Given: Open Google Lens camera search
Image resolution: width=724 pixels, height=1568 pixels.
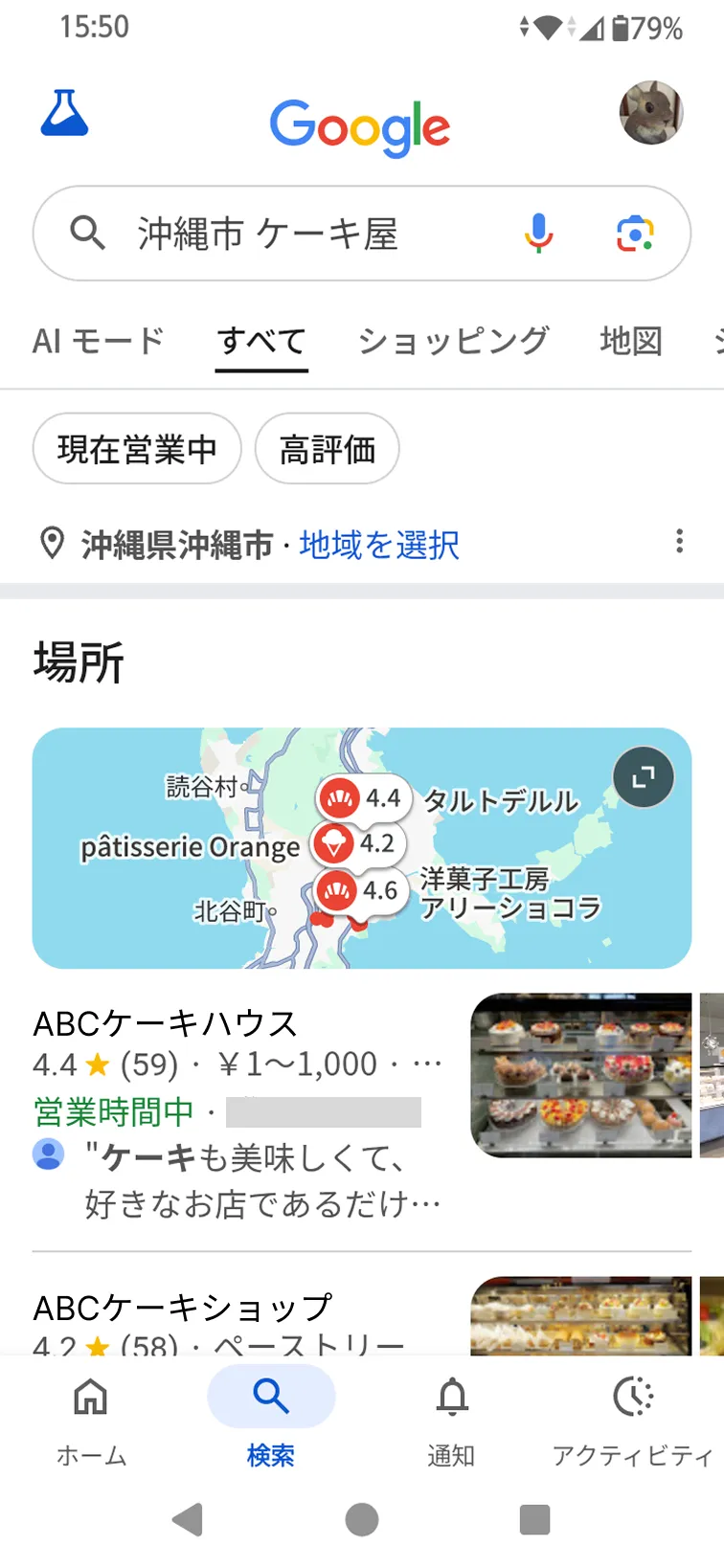Looking at the screenshot, I should point(632,233).
